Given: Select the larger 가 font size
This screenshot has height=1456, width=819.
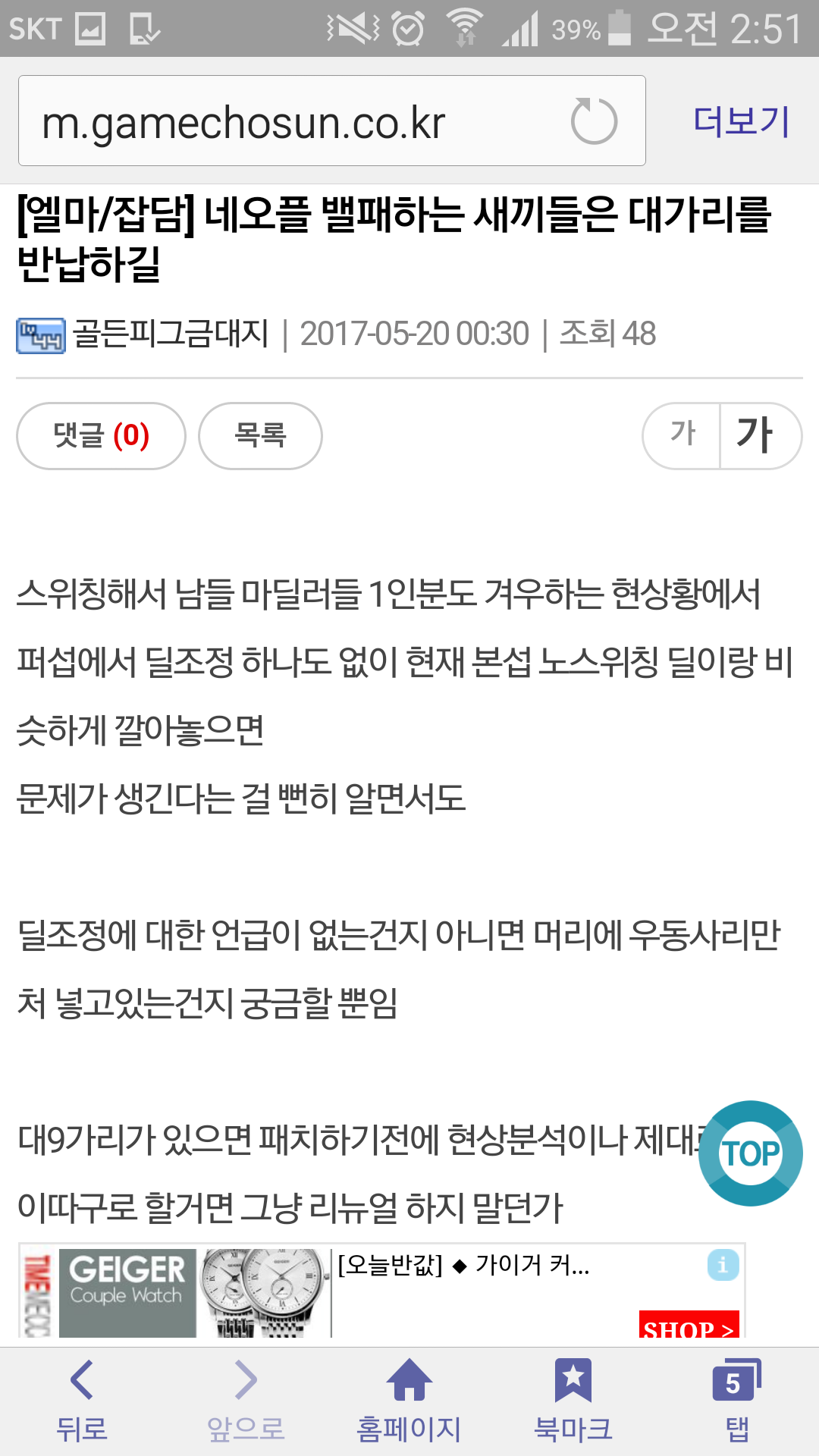Looking at the screenshot, I should pos(758,435).
